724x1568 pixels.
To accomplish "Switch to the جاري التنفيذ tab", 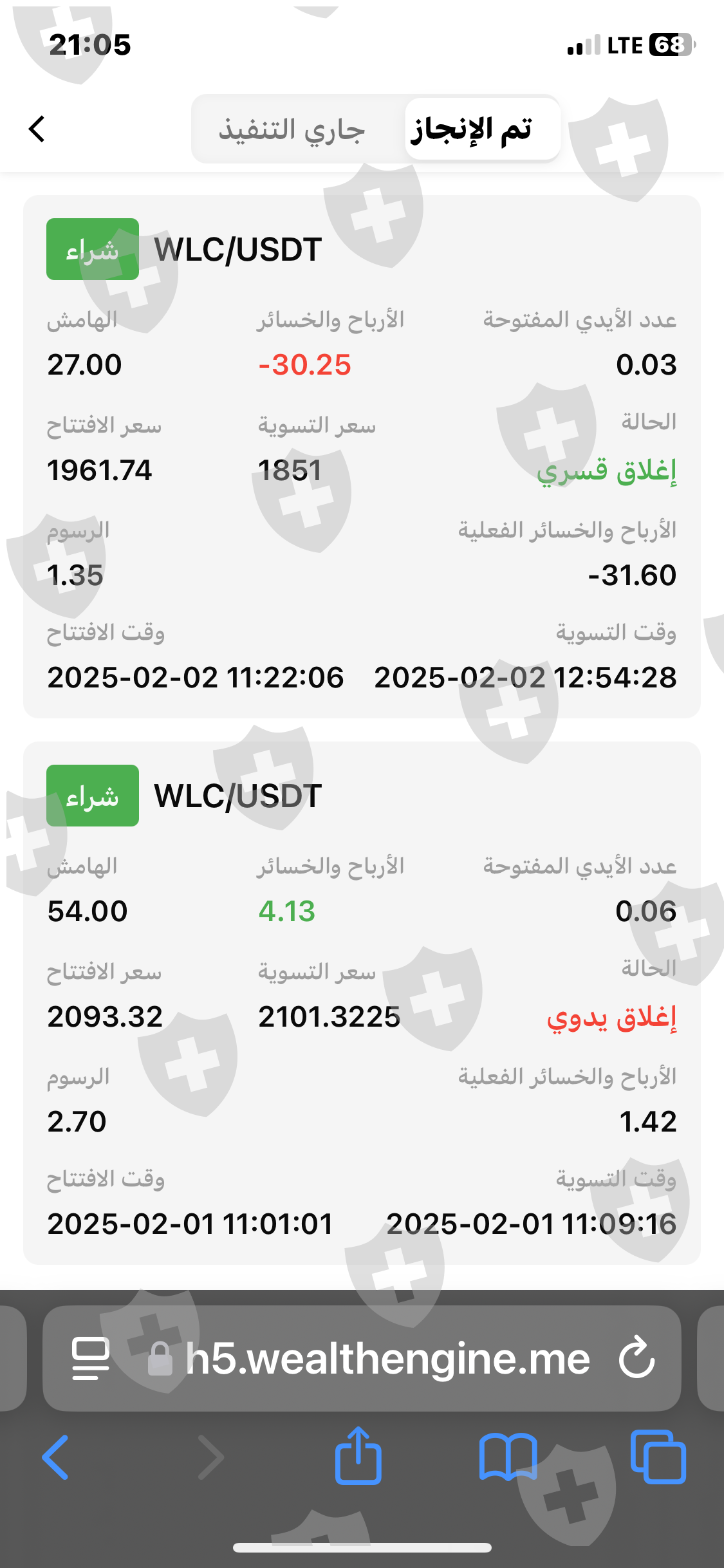I will click(x=292, y=129).
